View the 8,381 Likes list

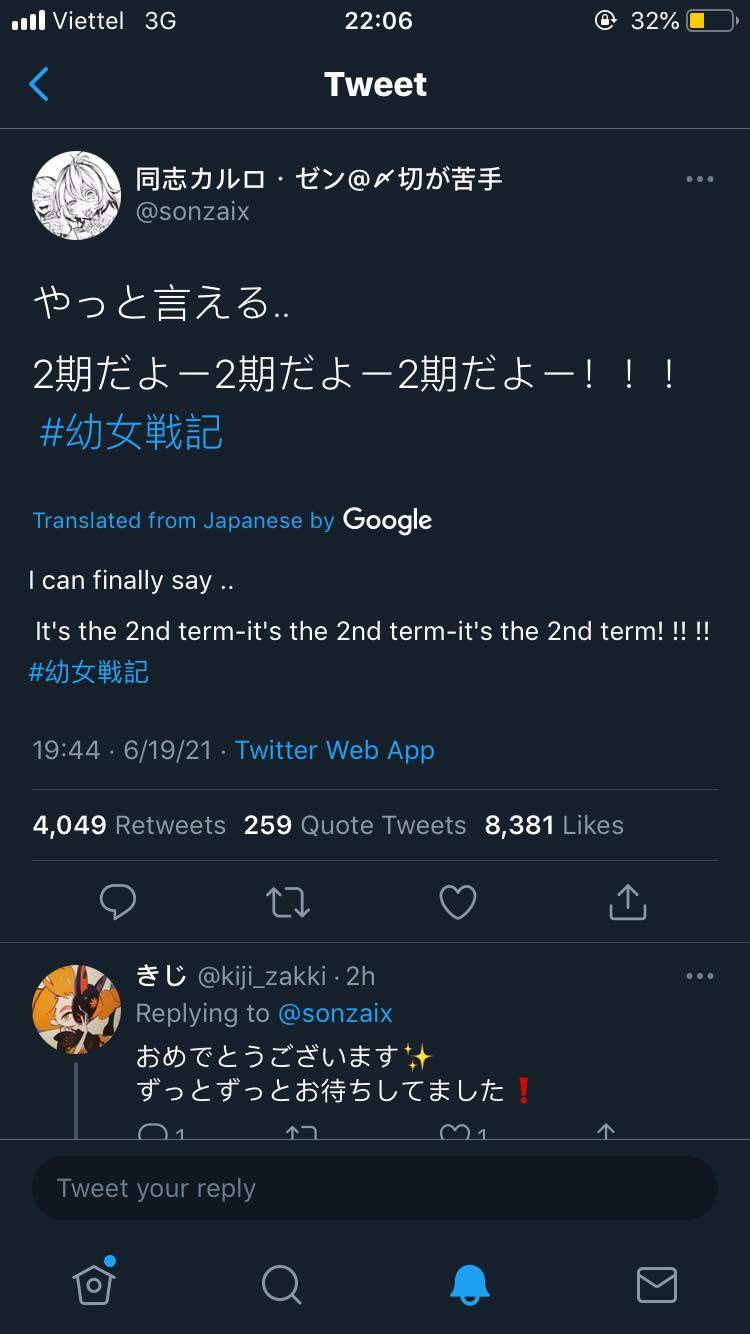(554, 825)
